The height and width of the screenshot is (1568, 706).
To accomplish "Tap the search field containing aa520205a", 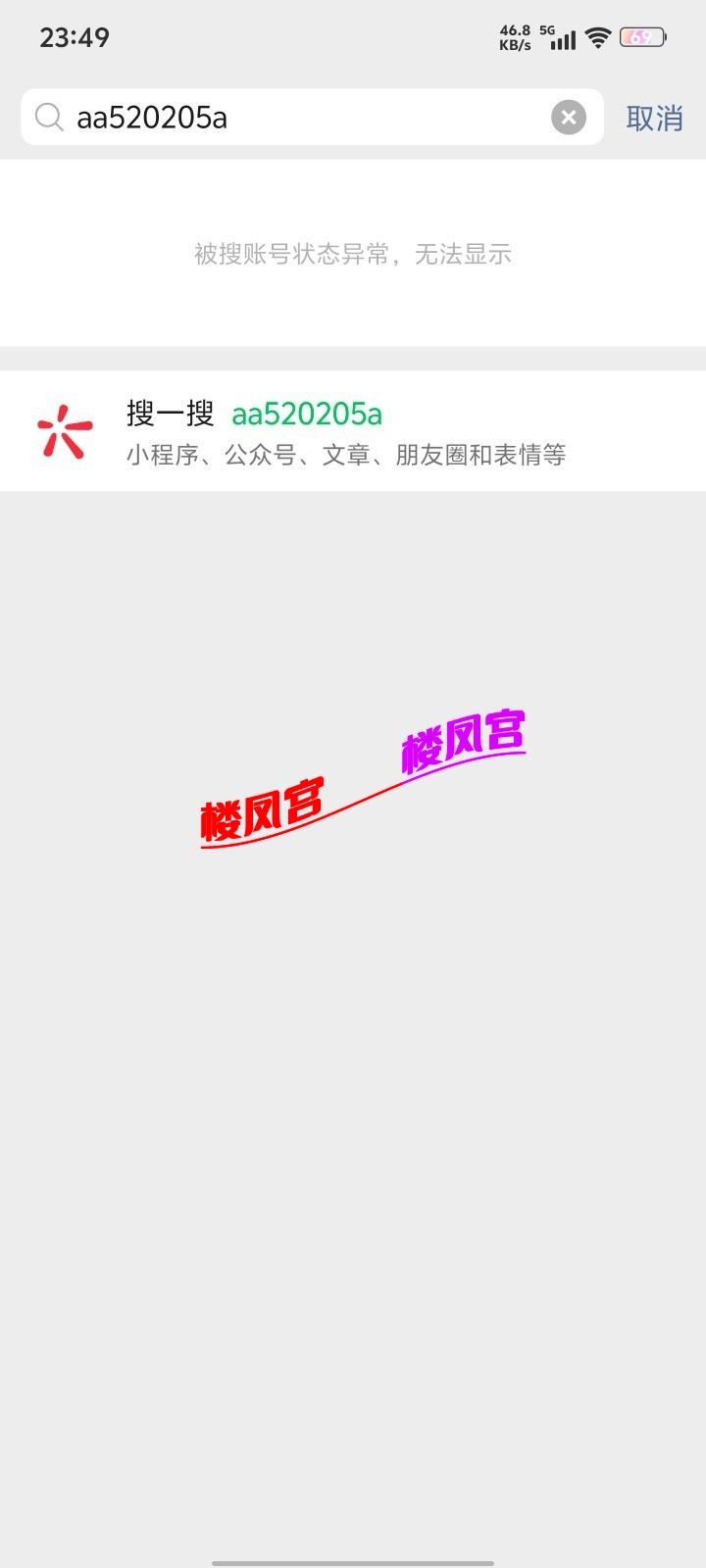I will (294, 118).
